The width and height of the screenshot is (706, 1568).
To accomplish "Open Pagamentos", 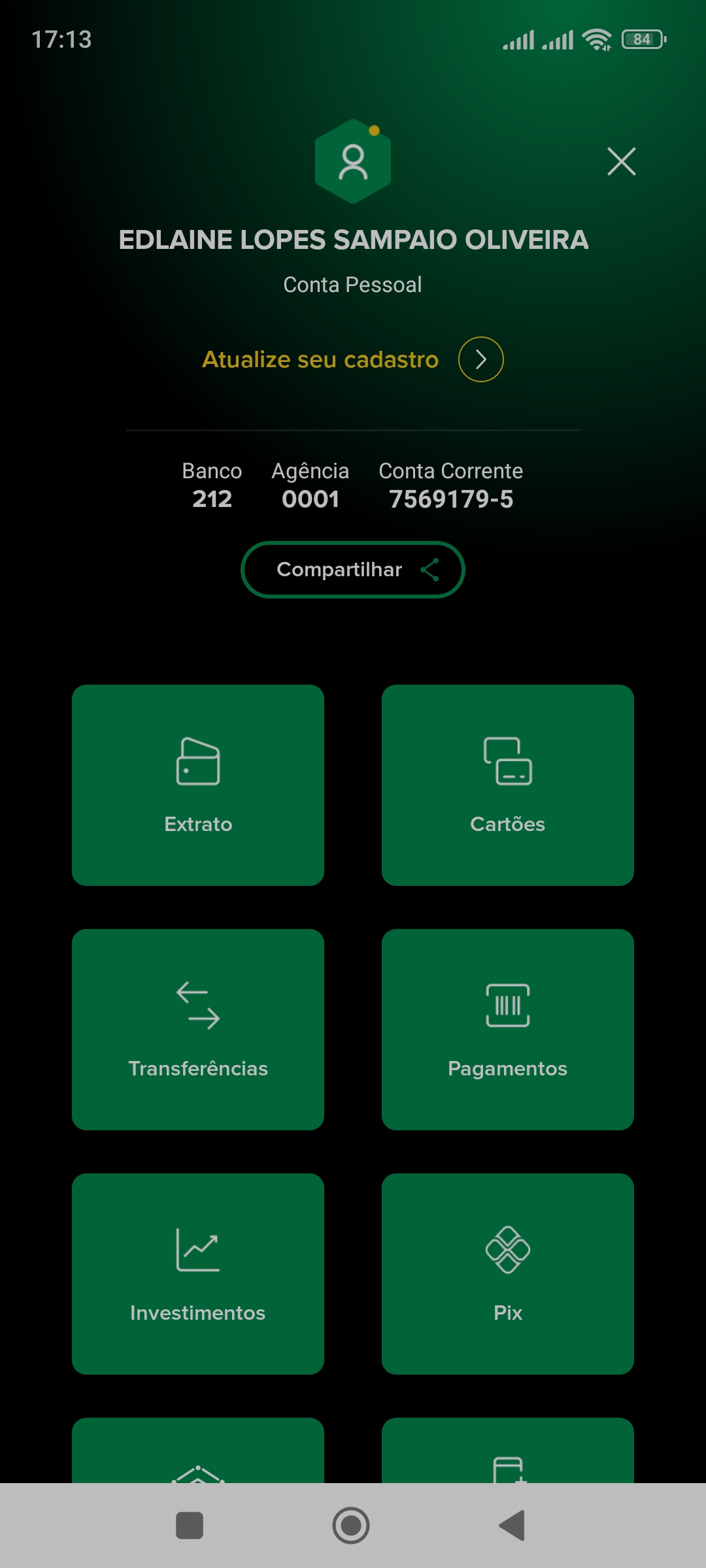I will [x=508, y=1030].
